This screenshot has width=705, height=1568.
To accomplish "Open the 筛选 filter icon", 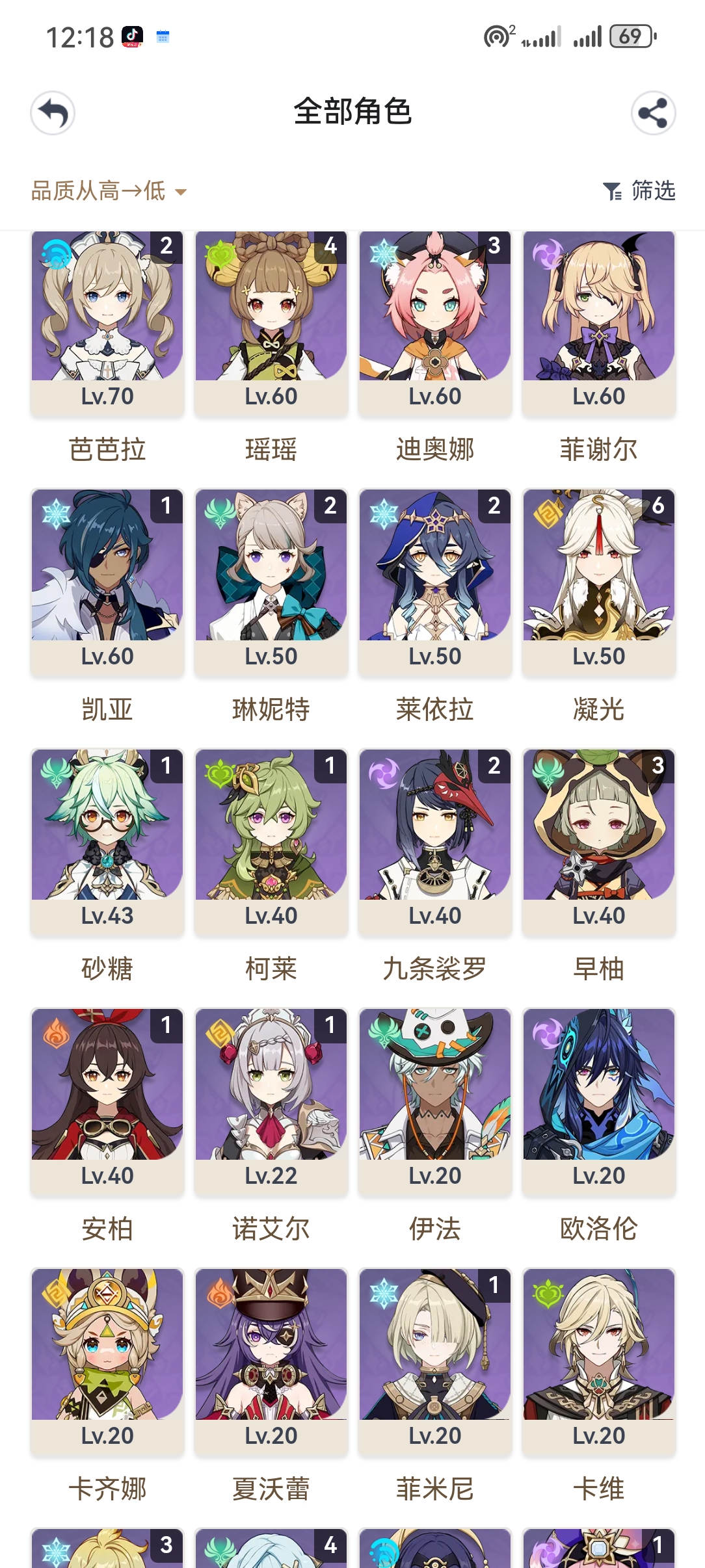I will (x=612, y=191).
